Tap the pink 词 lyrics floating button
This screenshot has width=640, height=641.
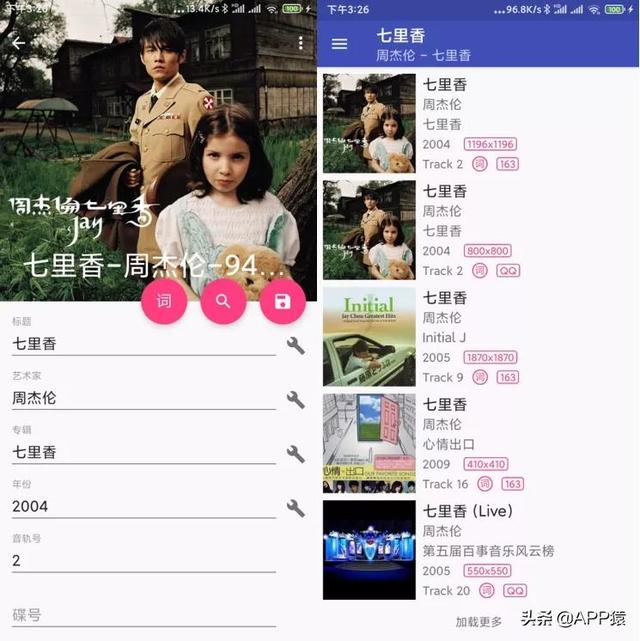click(163, 301)
